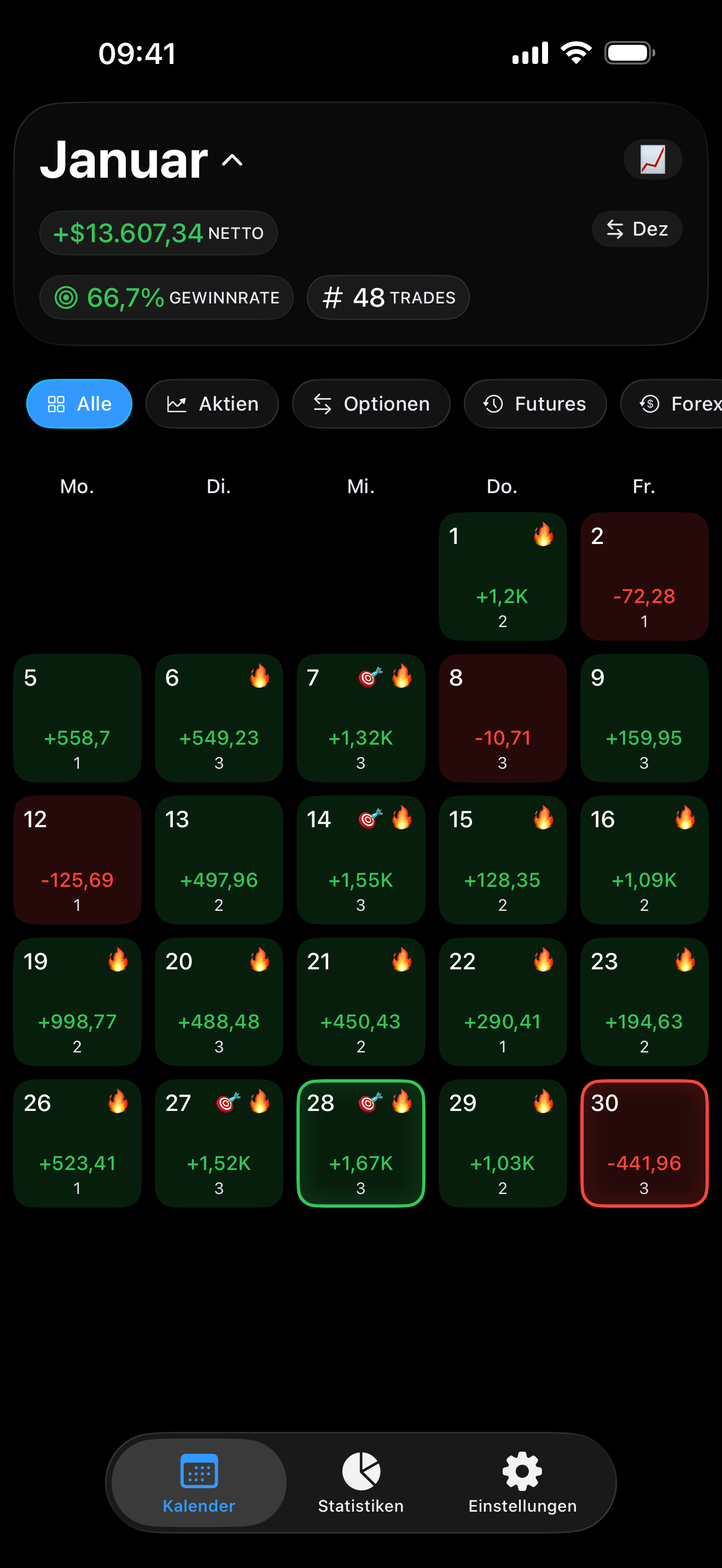Open day 30 with -441,96 loss

tap(644, 1143)
